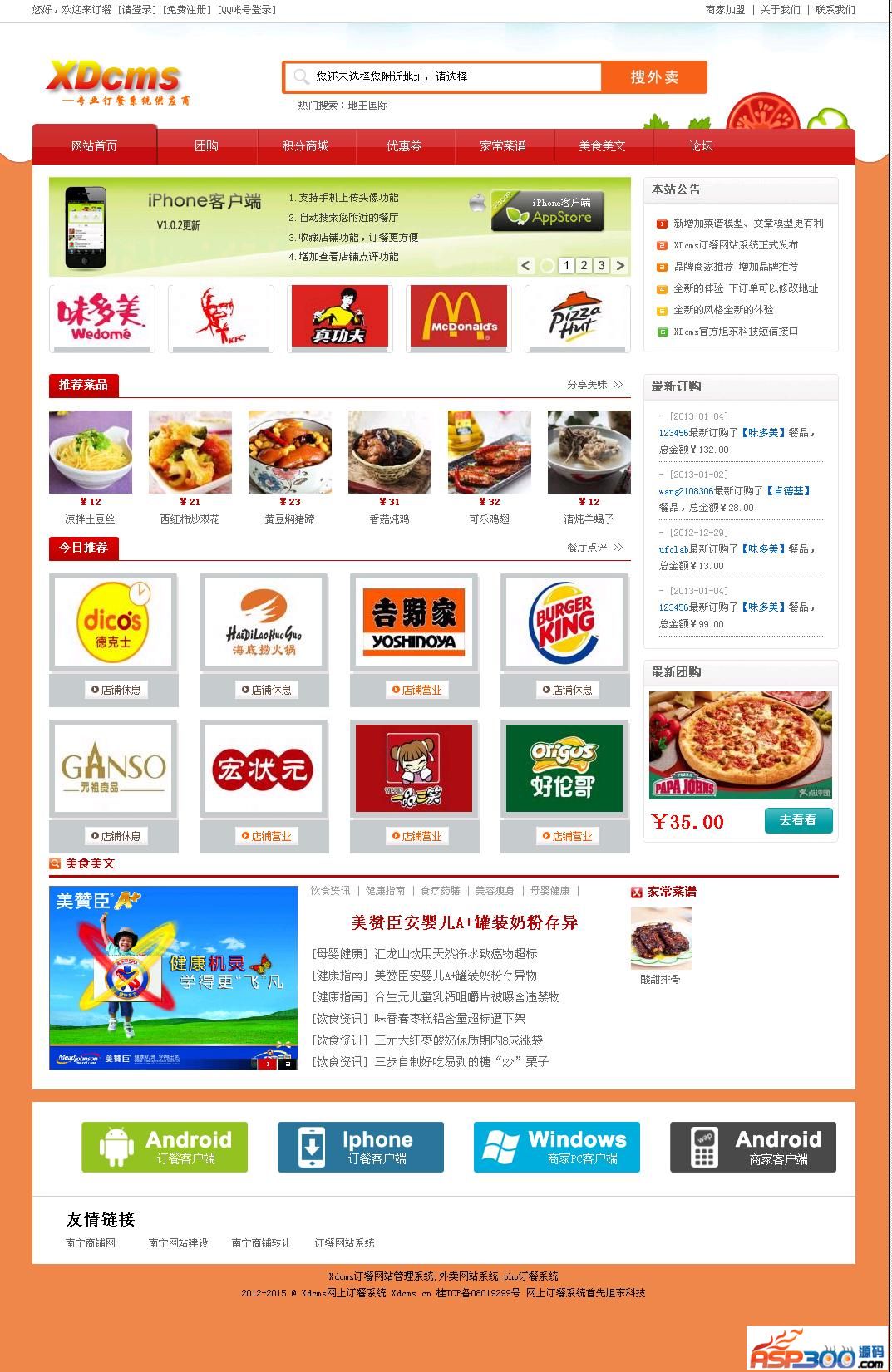
Task: Tap the 搜外卖 search button
Action: pos(654,77)
